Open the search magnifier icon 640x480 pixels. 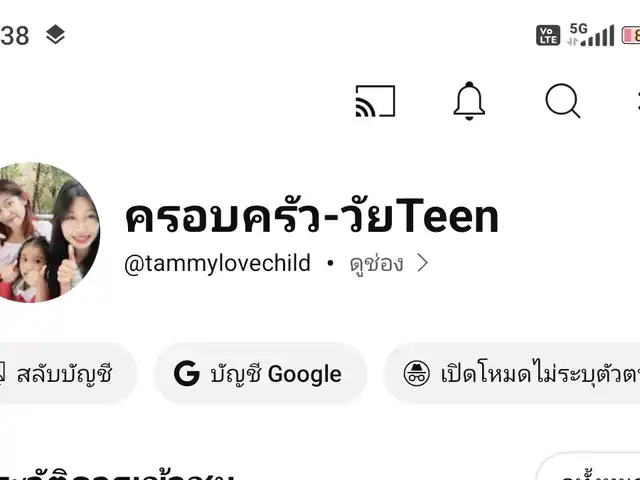(563, 101)
